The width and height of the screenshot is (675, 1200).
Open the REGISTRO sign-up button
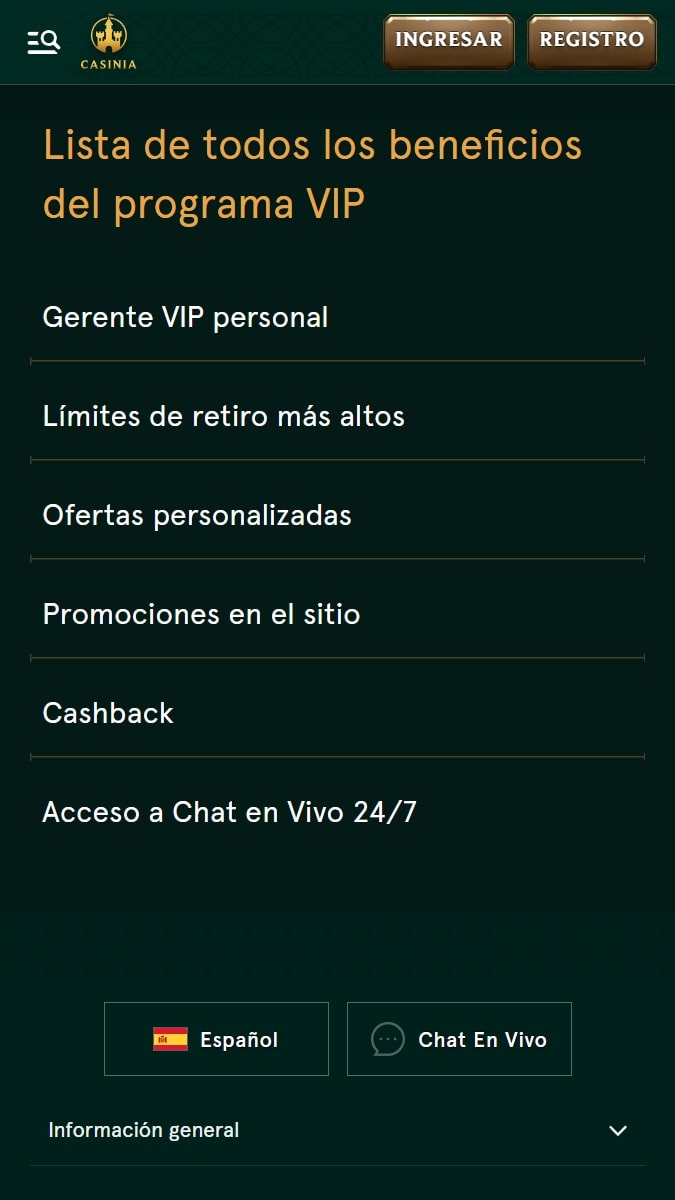click(592, 41)
